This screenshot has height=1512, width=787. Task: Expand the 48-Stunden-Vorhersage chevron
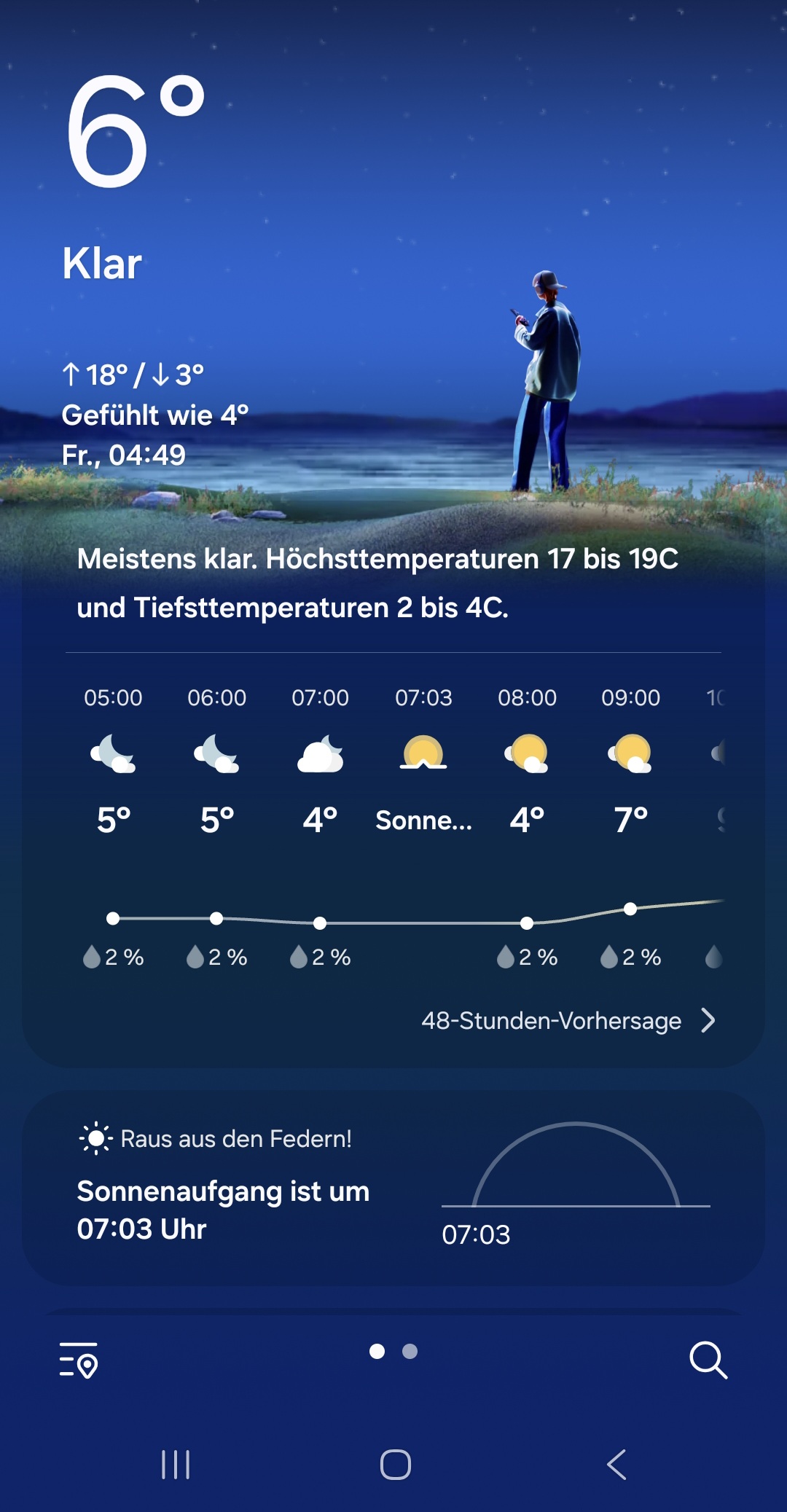[x=709, y=1021]
